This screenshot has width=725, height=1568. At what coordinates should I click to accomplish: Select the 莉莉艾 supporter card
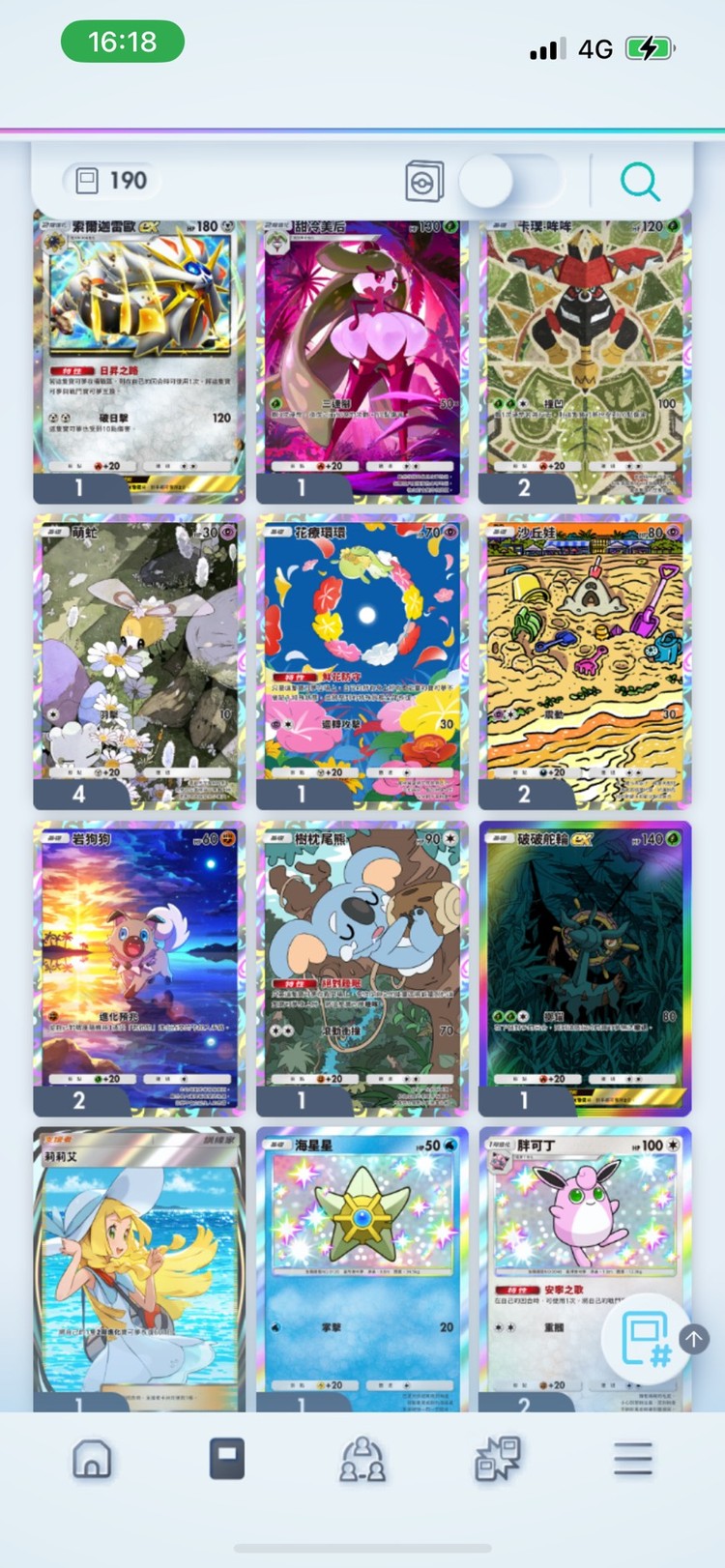pos(139,1266)
